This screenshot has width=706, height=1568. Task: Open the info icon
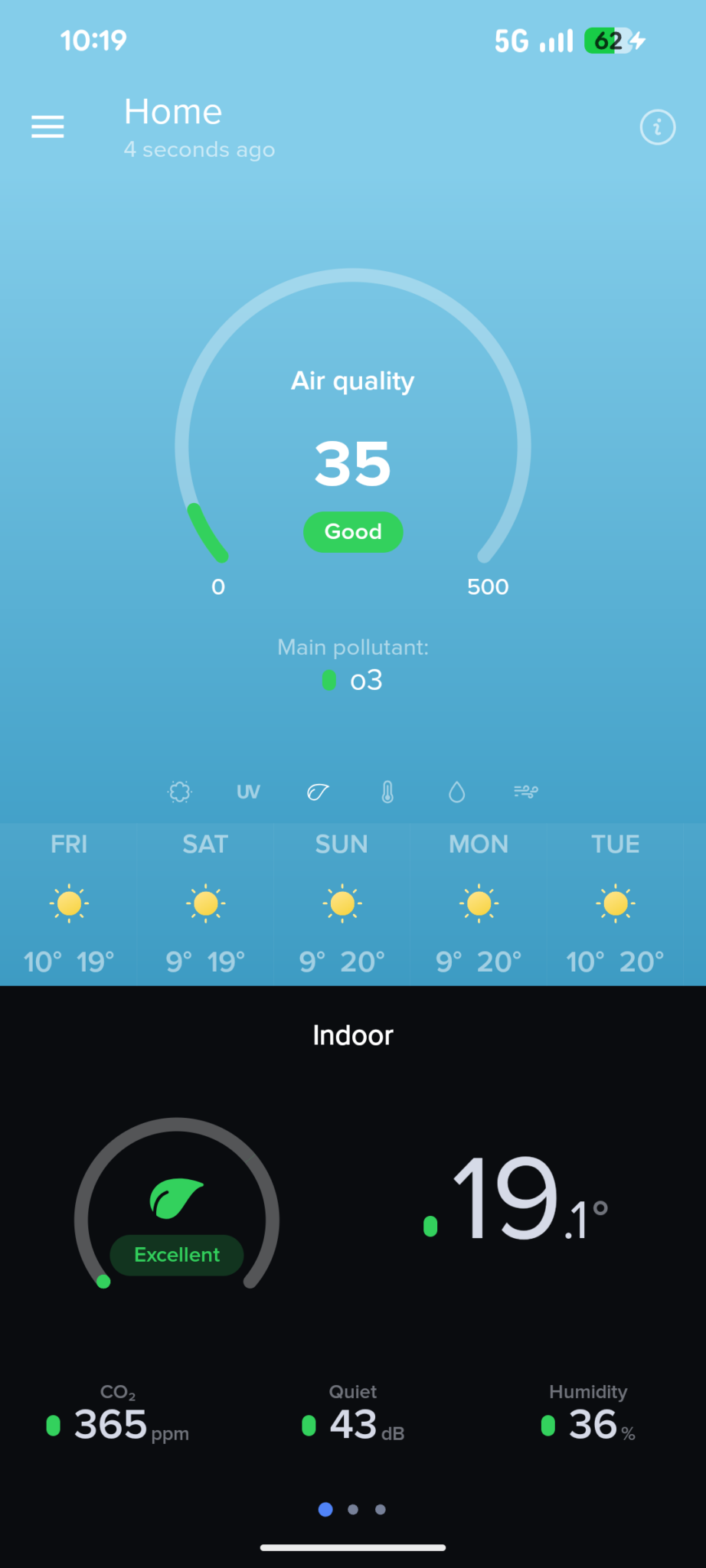pyautogui.click(x=657, y=127)
